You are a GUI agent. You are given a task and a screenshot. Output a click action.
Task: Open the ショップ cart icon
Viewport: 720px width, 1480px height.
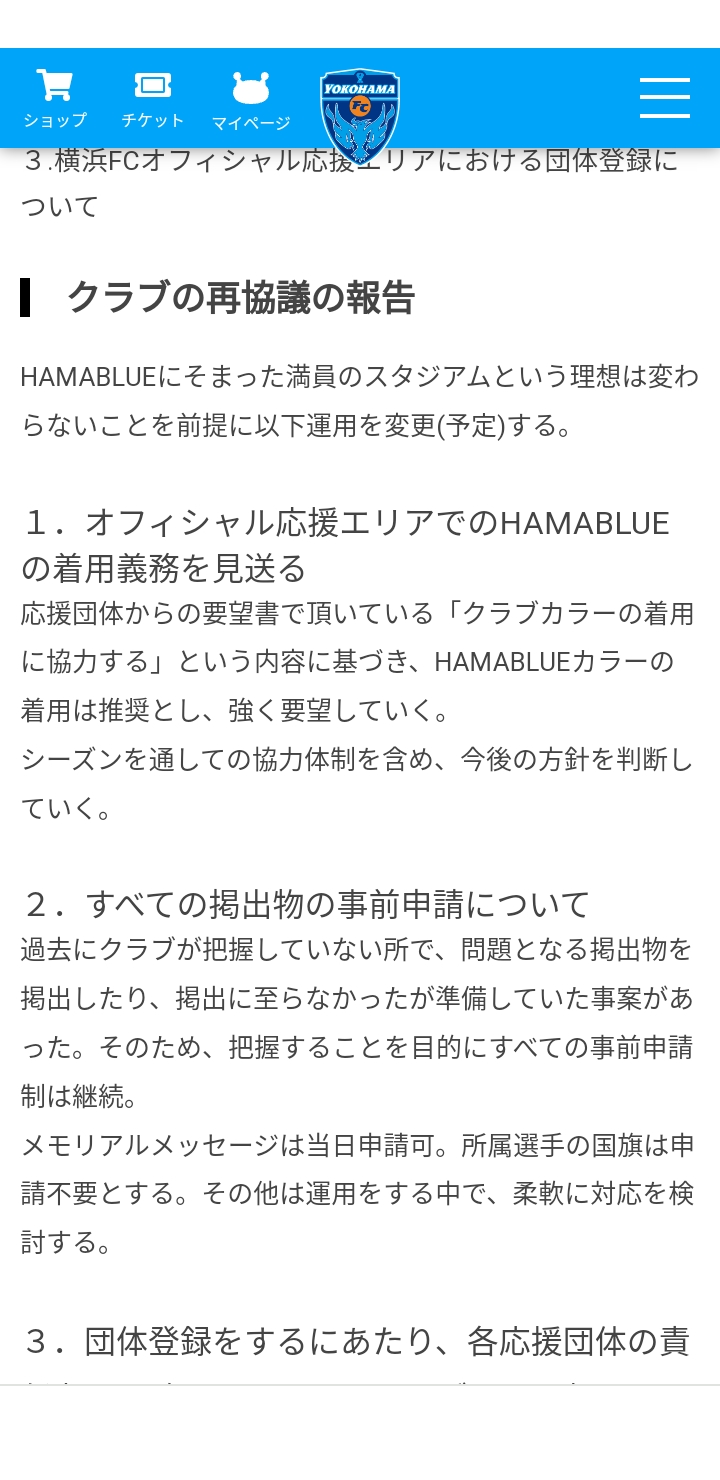(x=55, y=98)
